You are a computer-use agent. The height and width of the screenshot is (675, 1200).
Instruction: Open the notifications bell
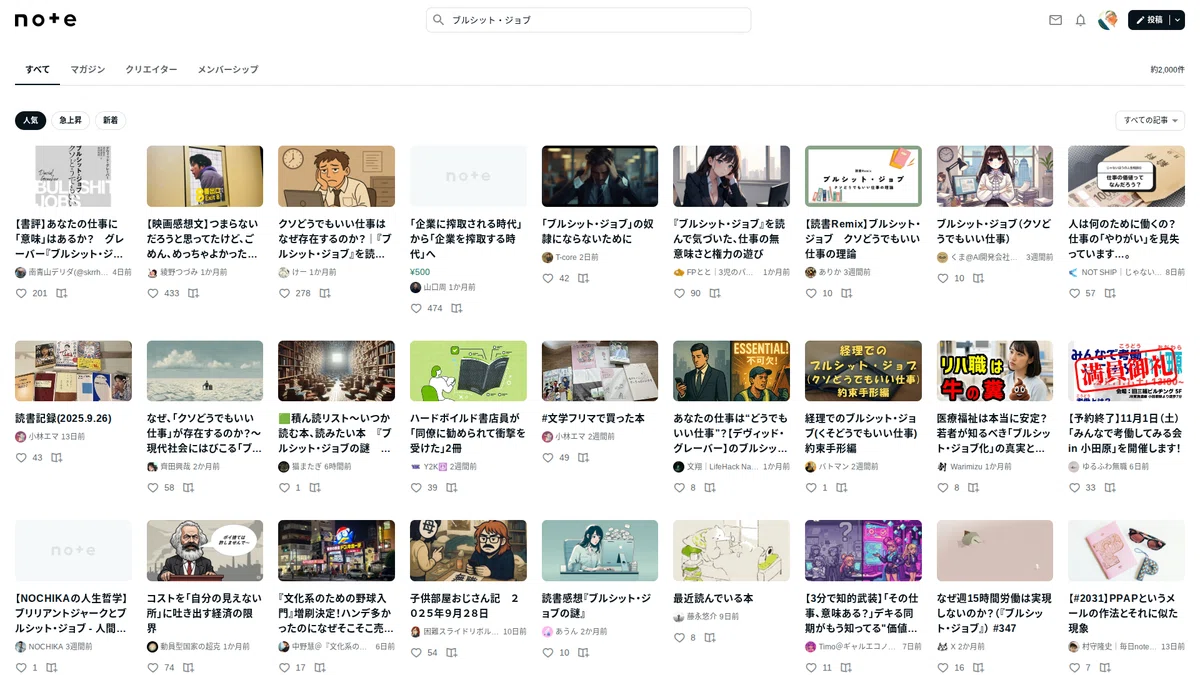1080,20
